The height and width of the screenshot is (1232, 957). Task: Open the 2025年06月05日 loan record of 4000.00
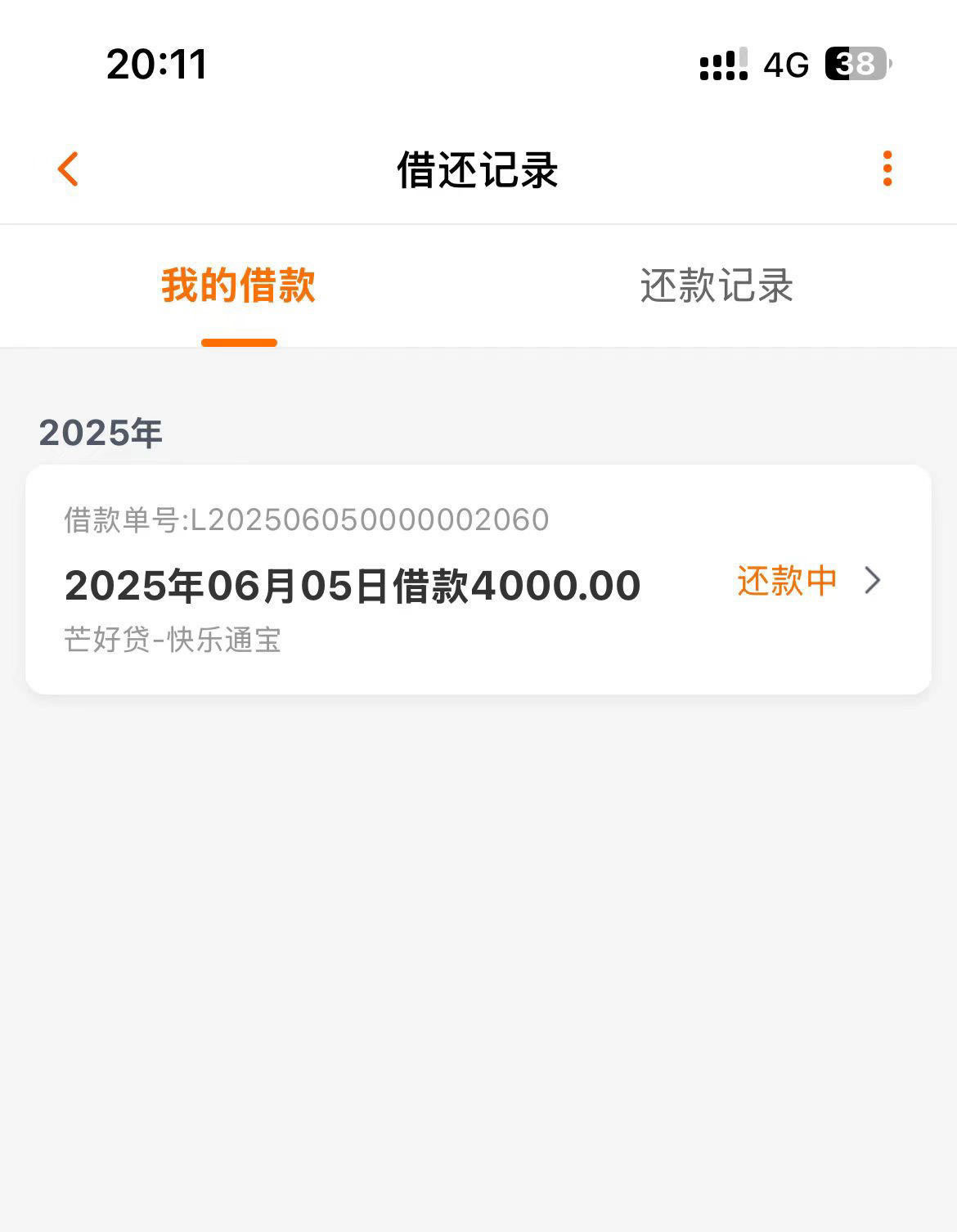pos(478,580)
